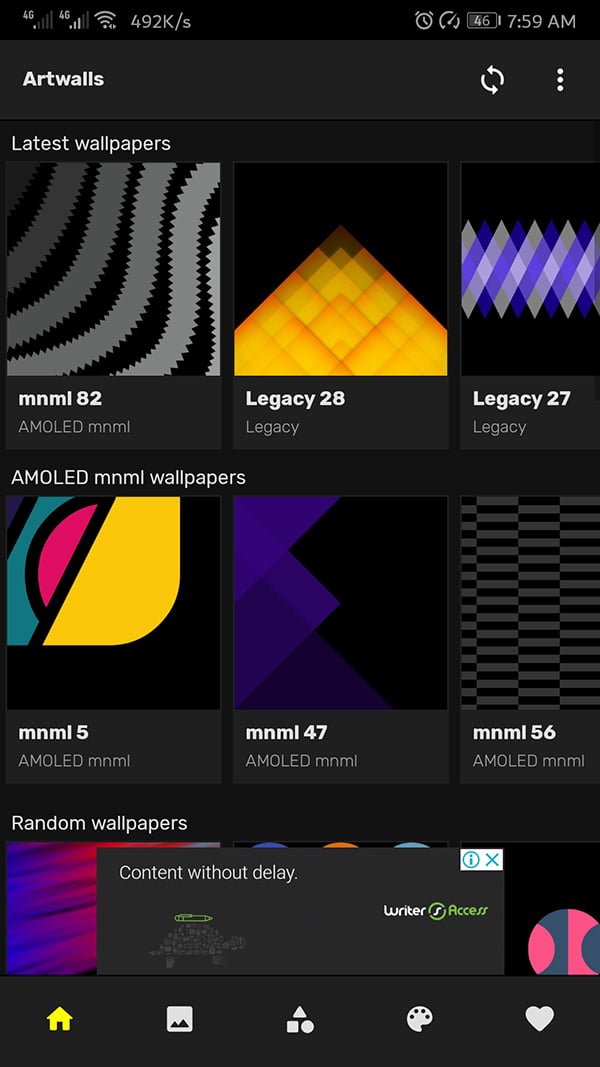
Task: Open the categories shapes tab
Action: tap(300, 1019)
